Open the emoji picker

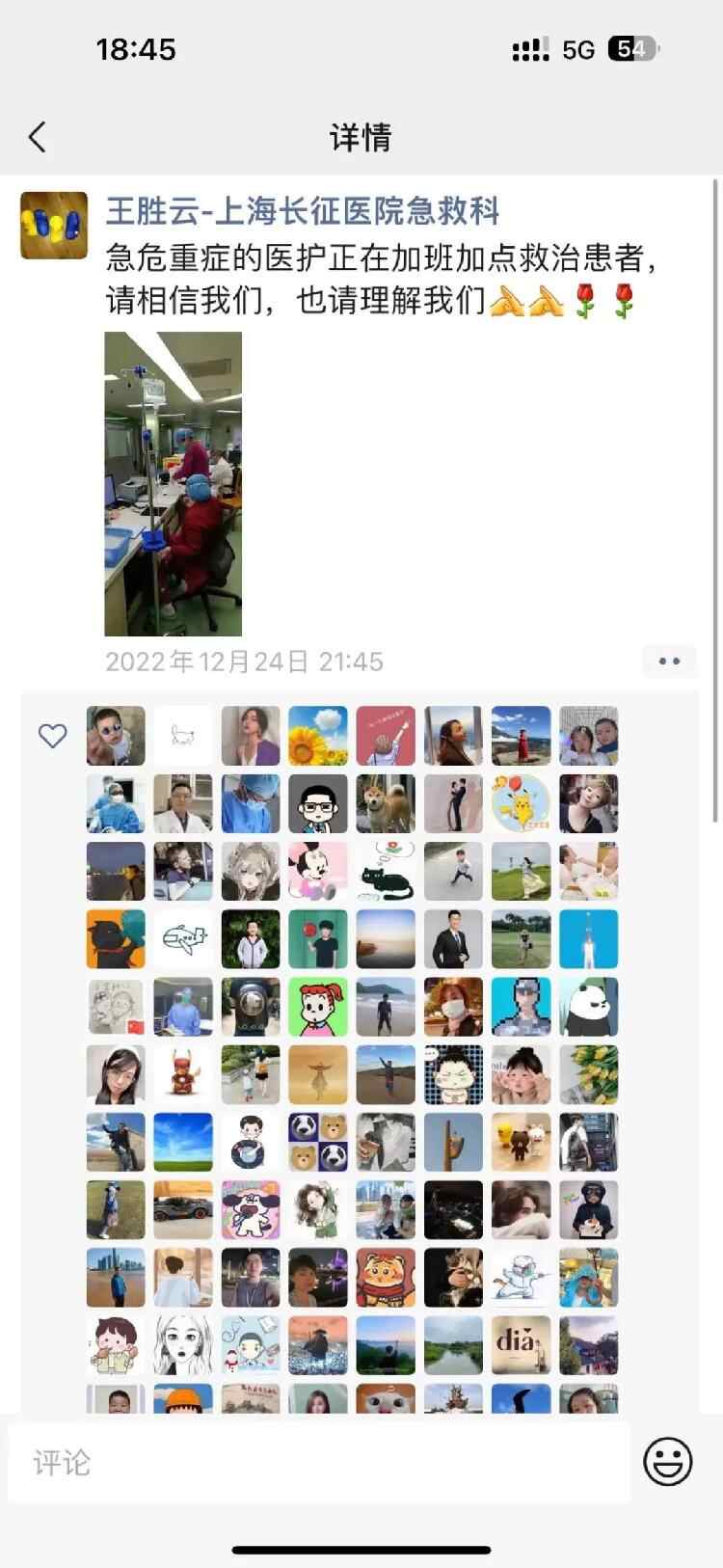pyautogui.click(x=668, y=1462)
